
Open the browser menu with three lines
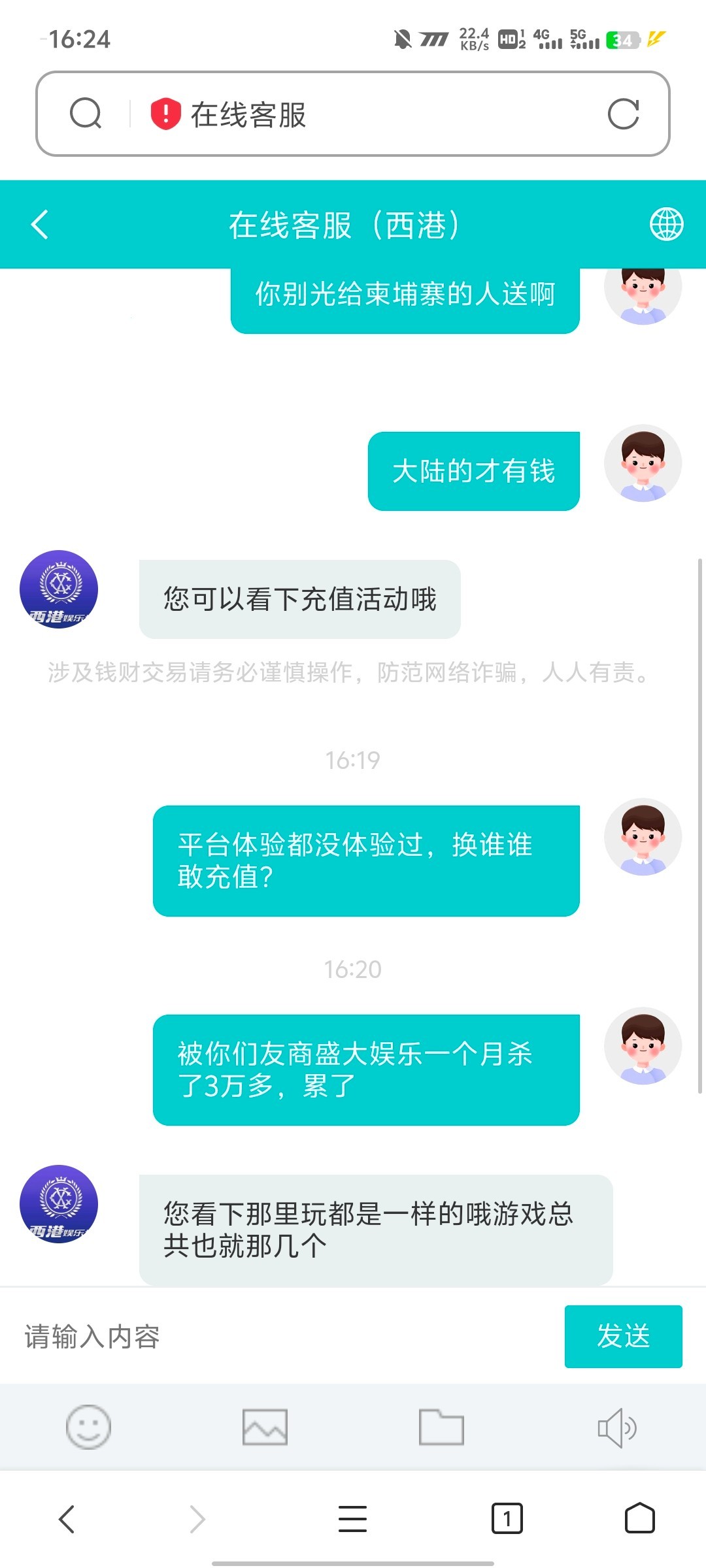pyautogui.click(x=352, y=1518)
